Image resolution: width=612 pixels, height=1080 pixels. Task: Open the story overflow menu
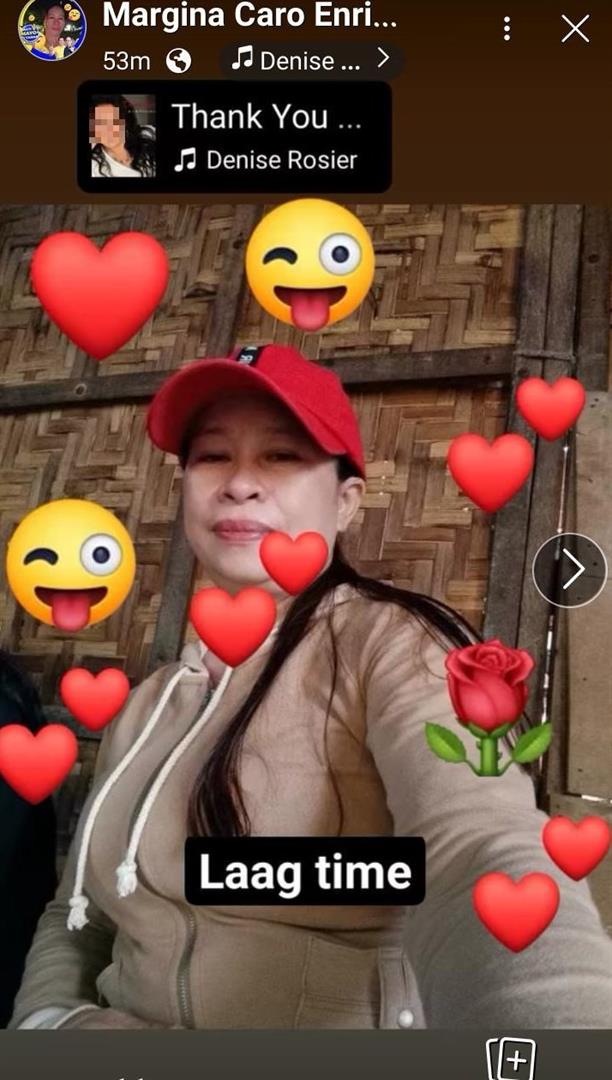[x=507, y=28]
